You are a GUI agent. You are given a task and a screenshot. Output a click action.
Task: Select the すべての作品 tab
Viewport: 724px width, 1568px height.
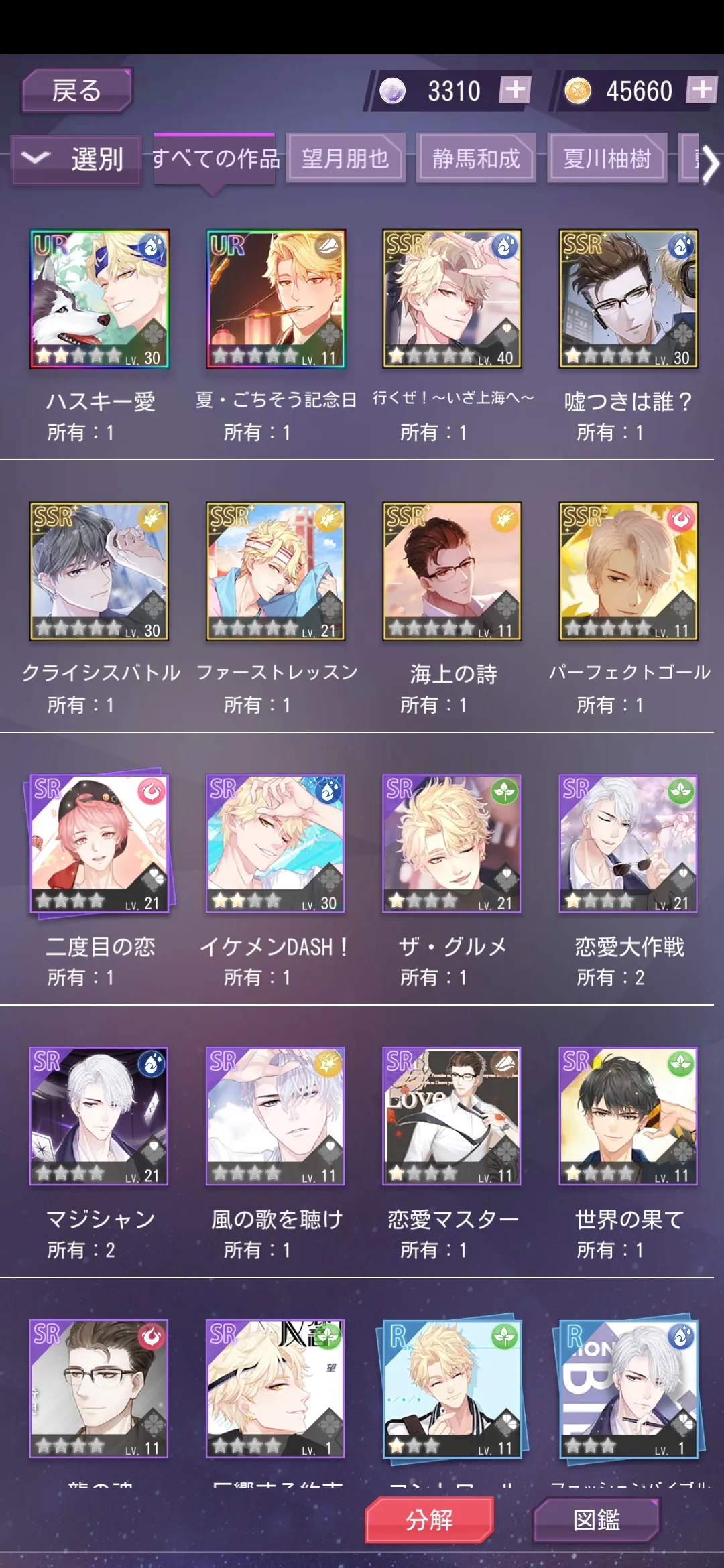215,159
